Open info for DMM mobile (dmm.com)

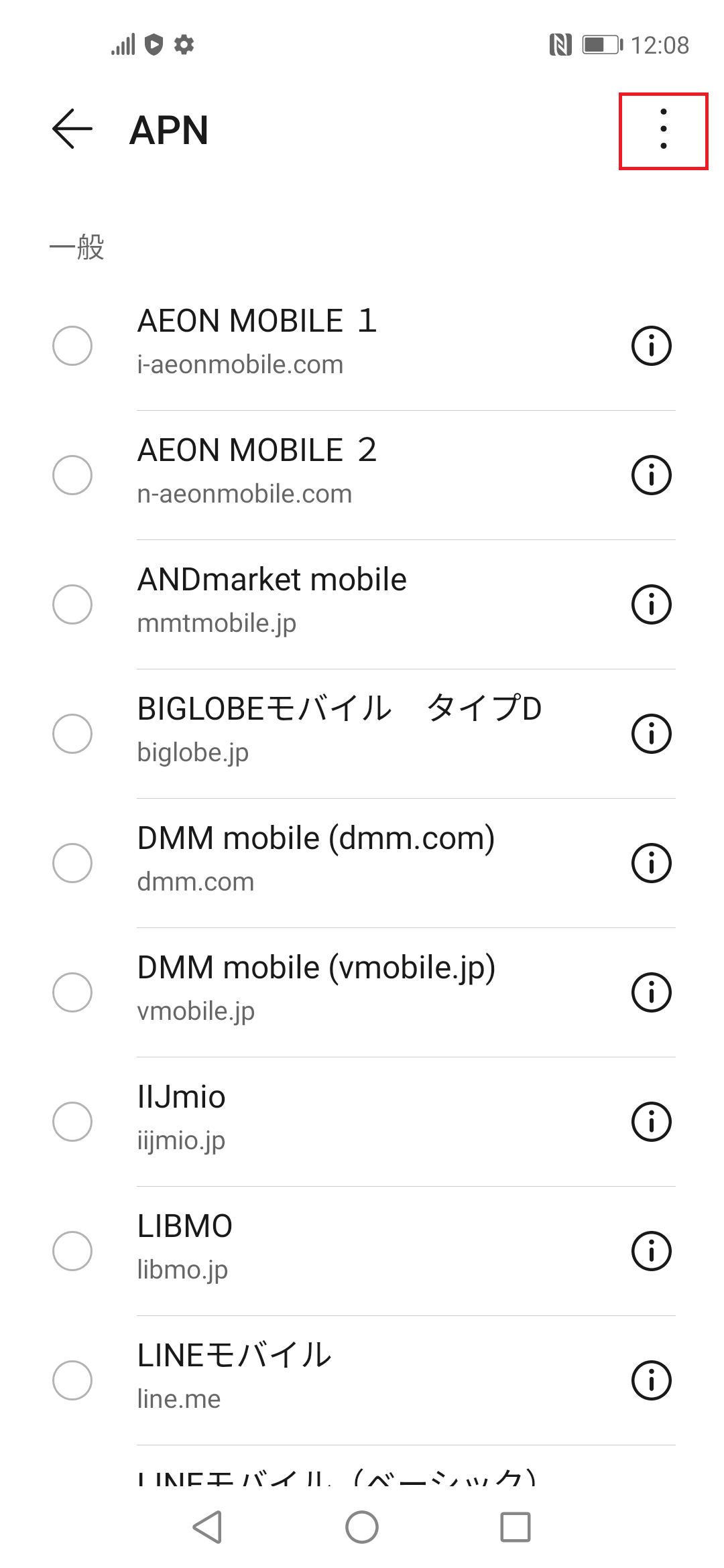(x=651, y=863)
